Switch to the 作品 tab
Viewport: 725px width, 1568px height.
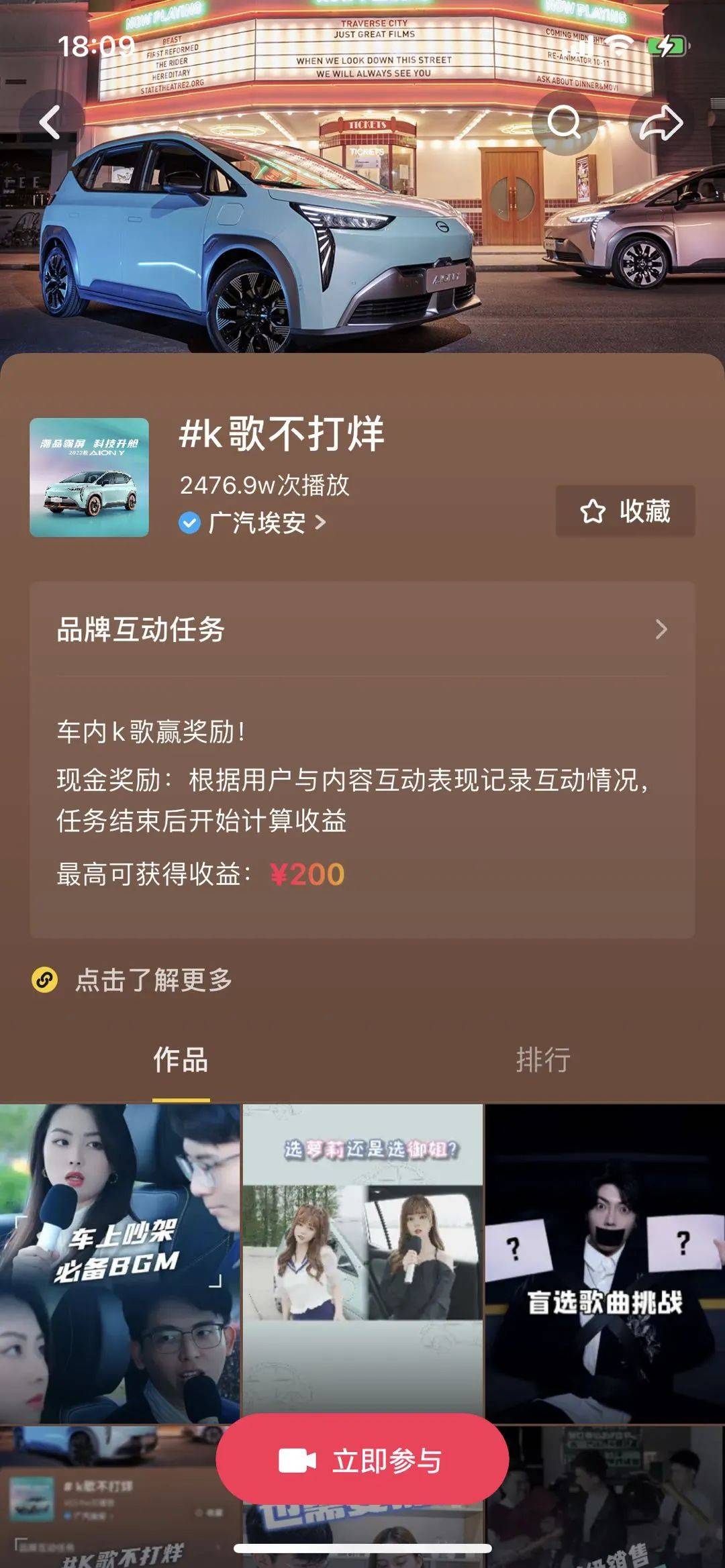pos(181,1060)
